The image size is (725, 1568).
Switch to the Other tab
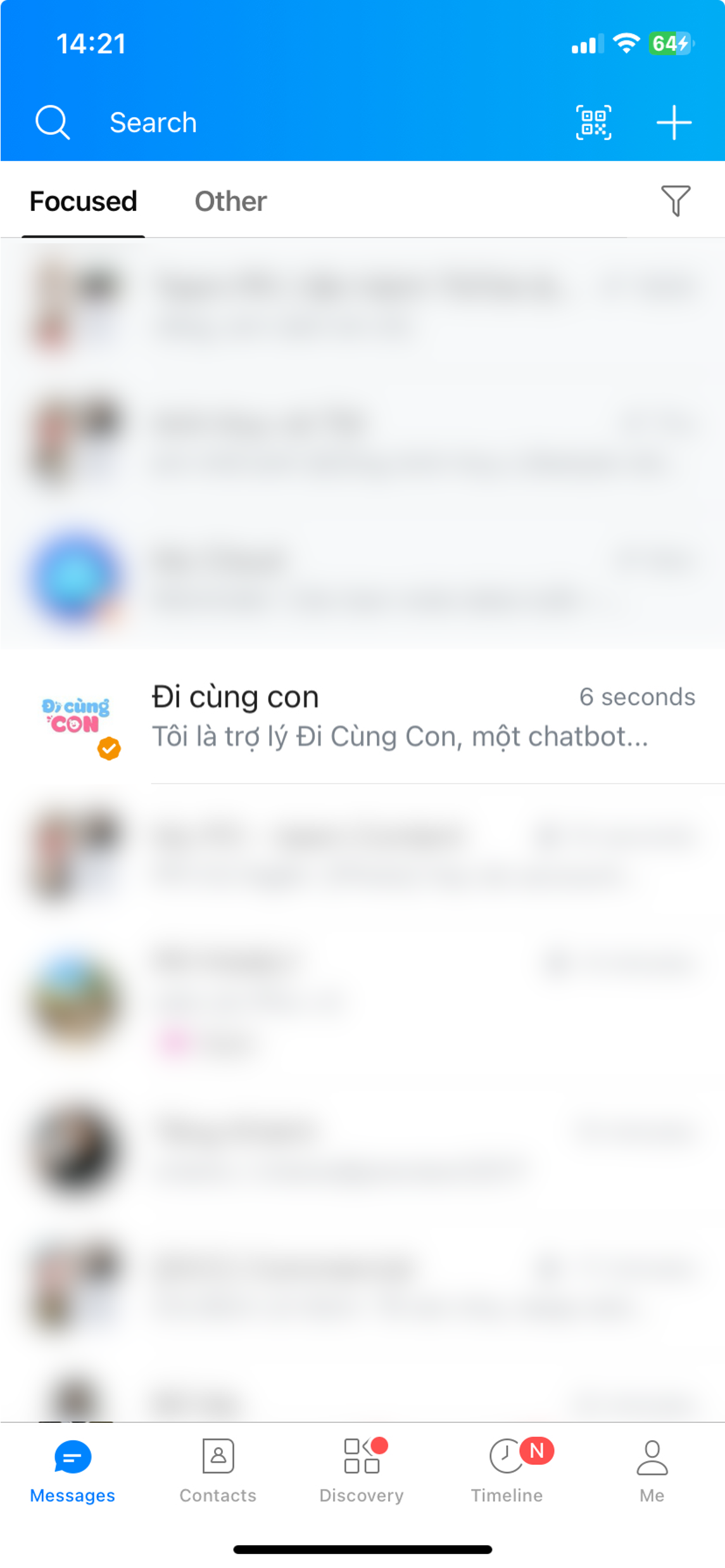click(x=230, y=201)
